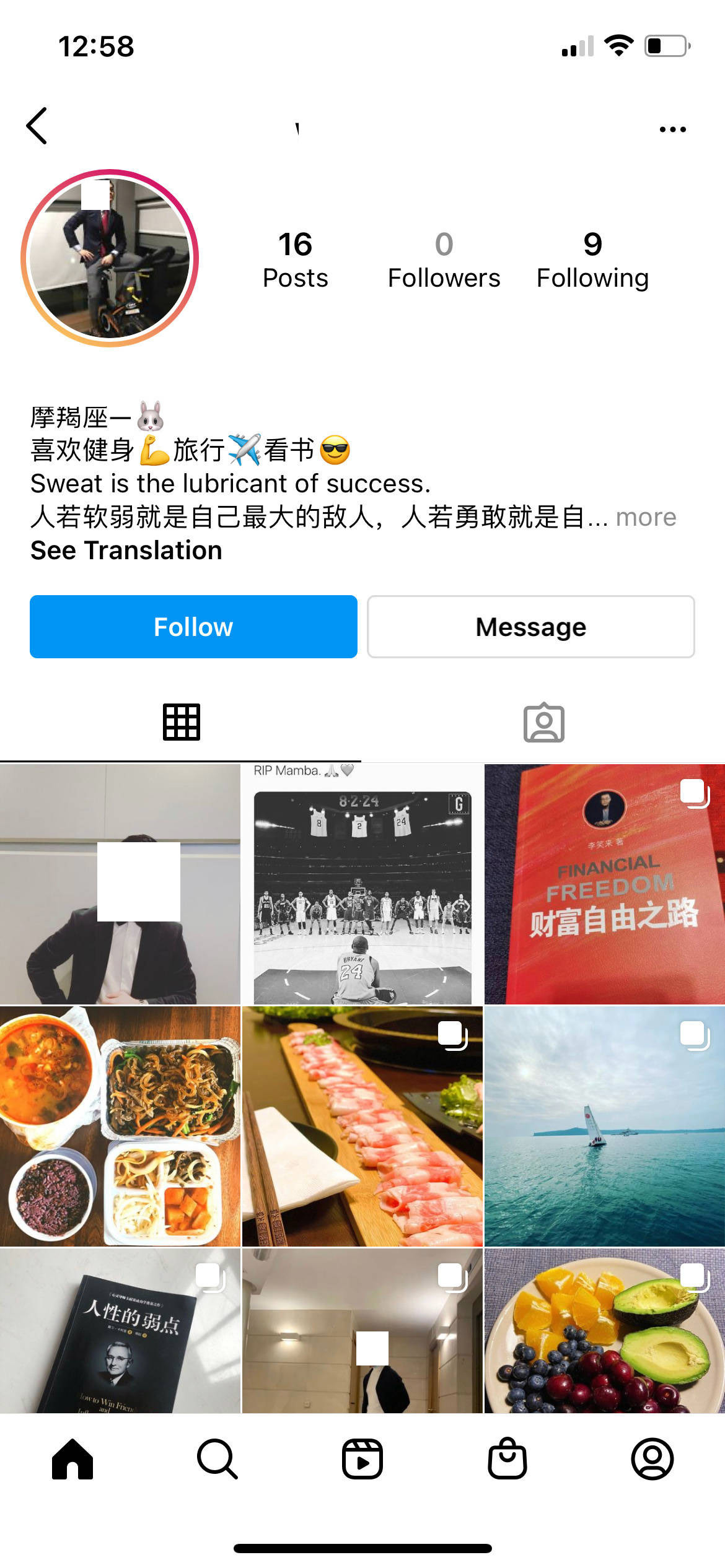Open the RIP Mamba basketball post
725x1568 pixels.
[362, 884]
